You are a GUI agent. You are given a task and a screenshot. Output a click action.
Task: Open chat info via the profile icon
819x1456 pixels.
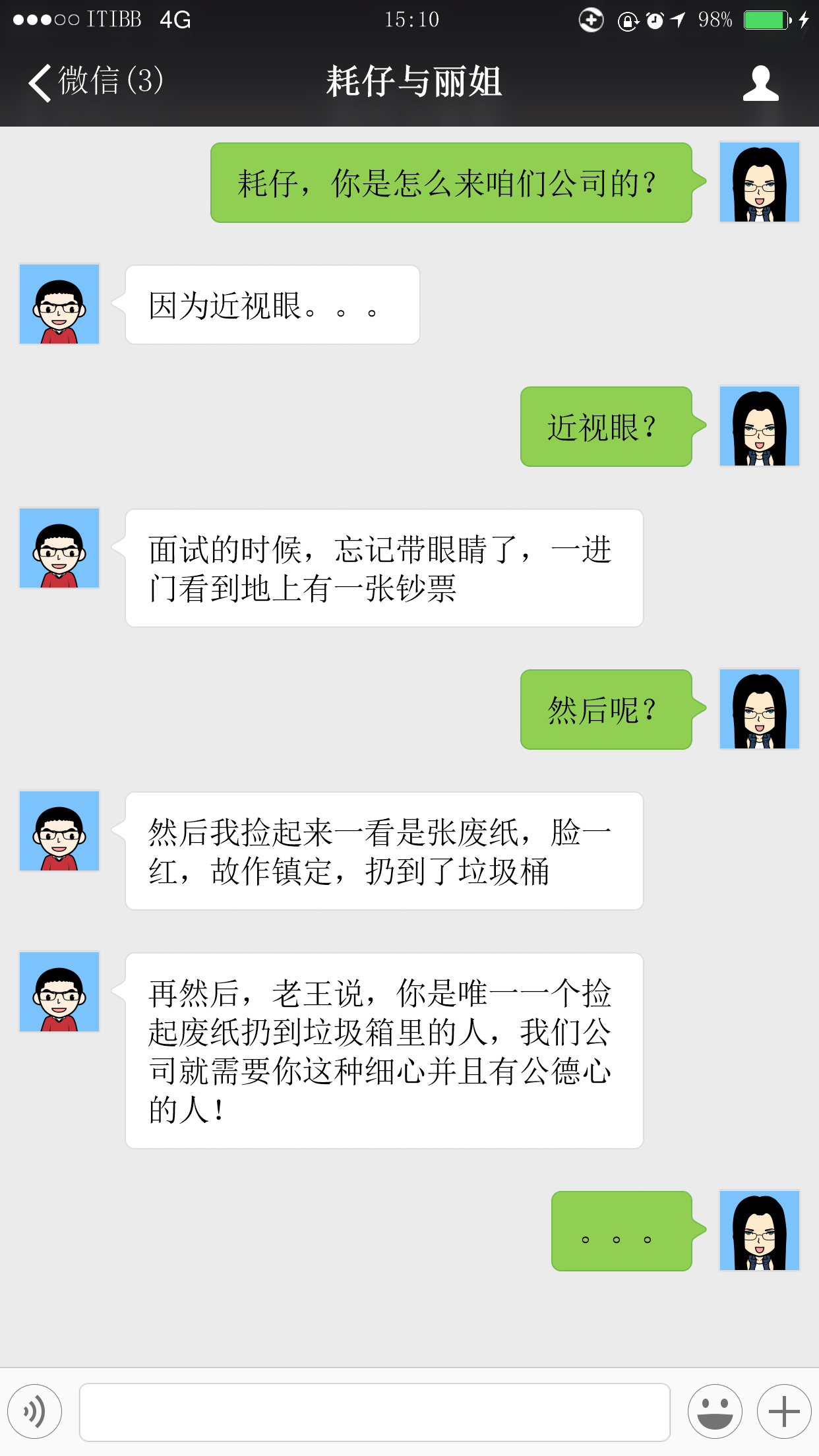760,83
